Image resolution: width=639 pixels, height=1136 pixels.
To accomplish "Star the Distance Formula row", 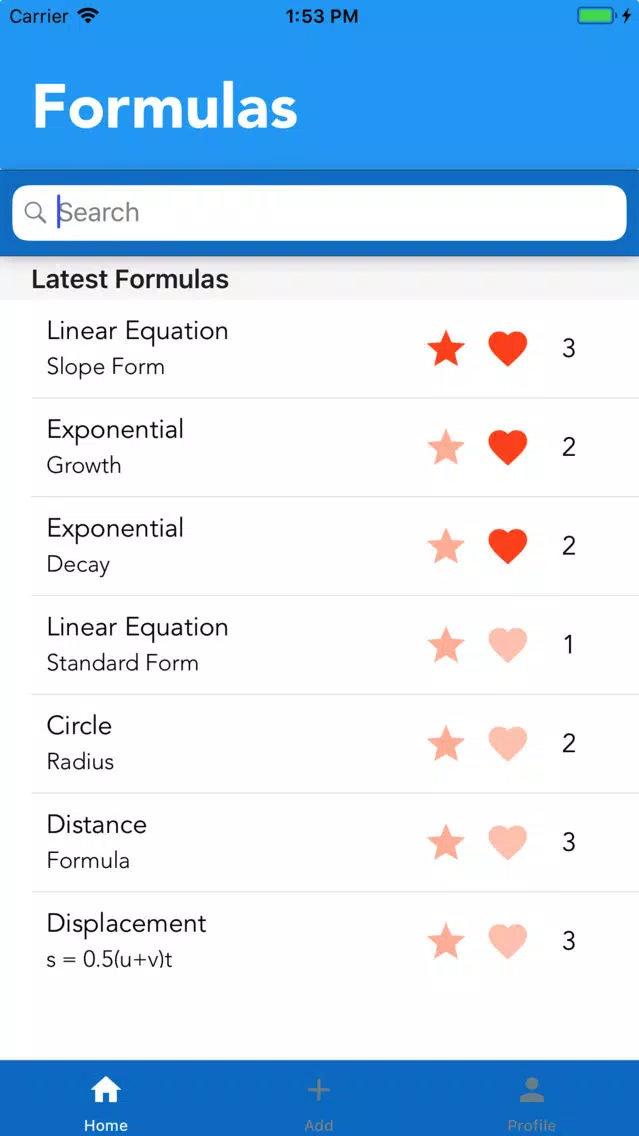I will (x=446, y=842).
